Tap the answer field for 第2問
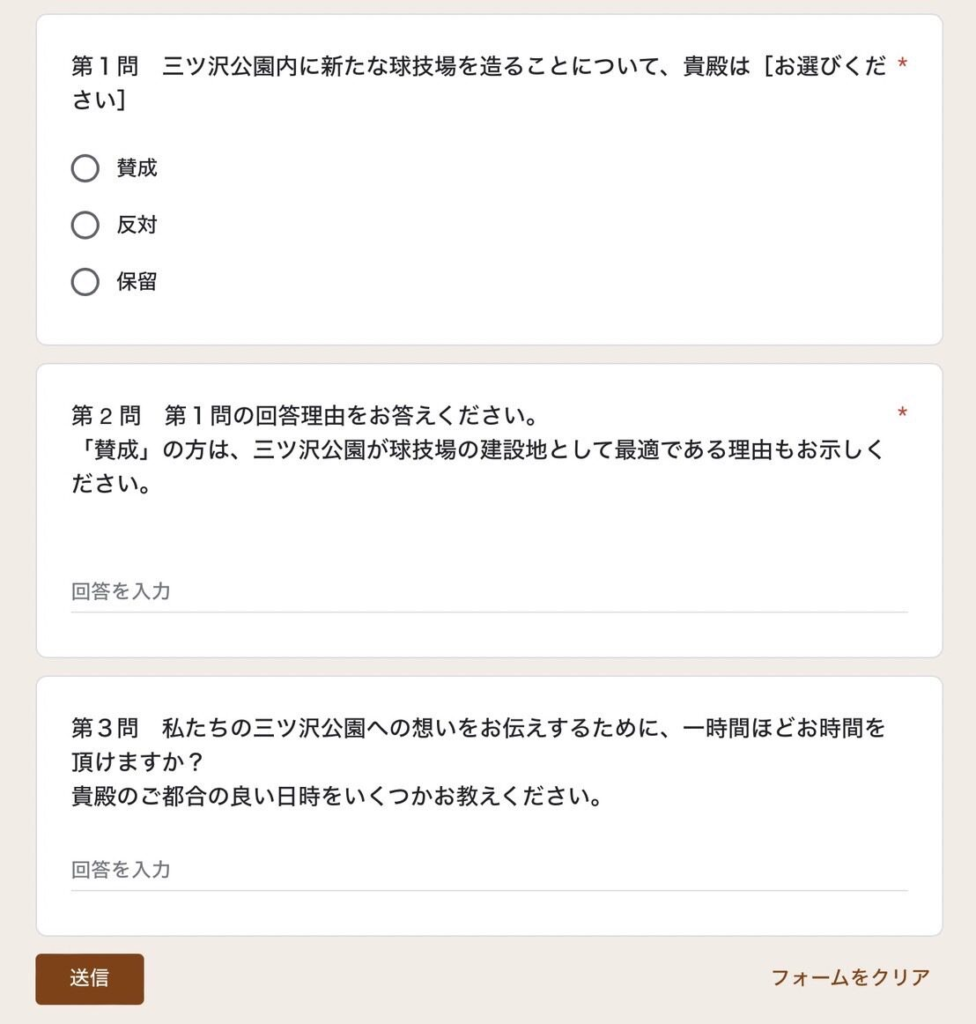976x1024 pixels. point(488,592)
